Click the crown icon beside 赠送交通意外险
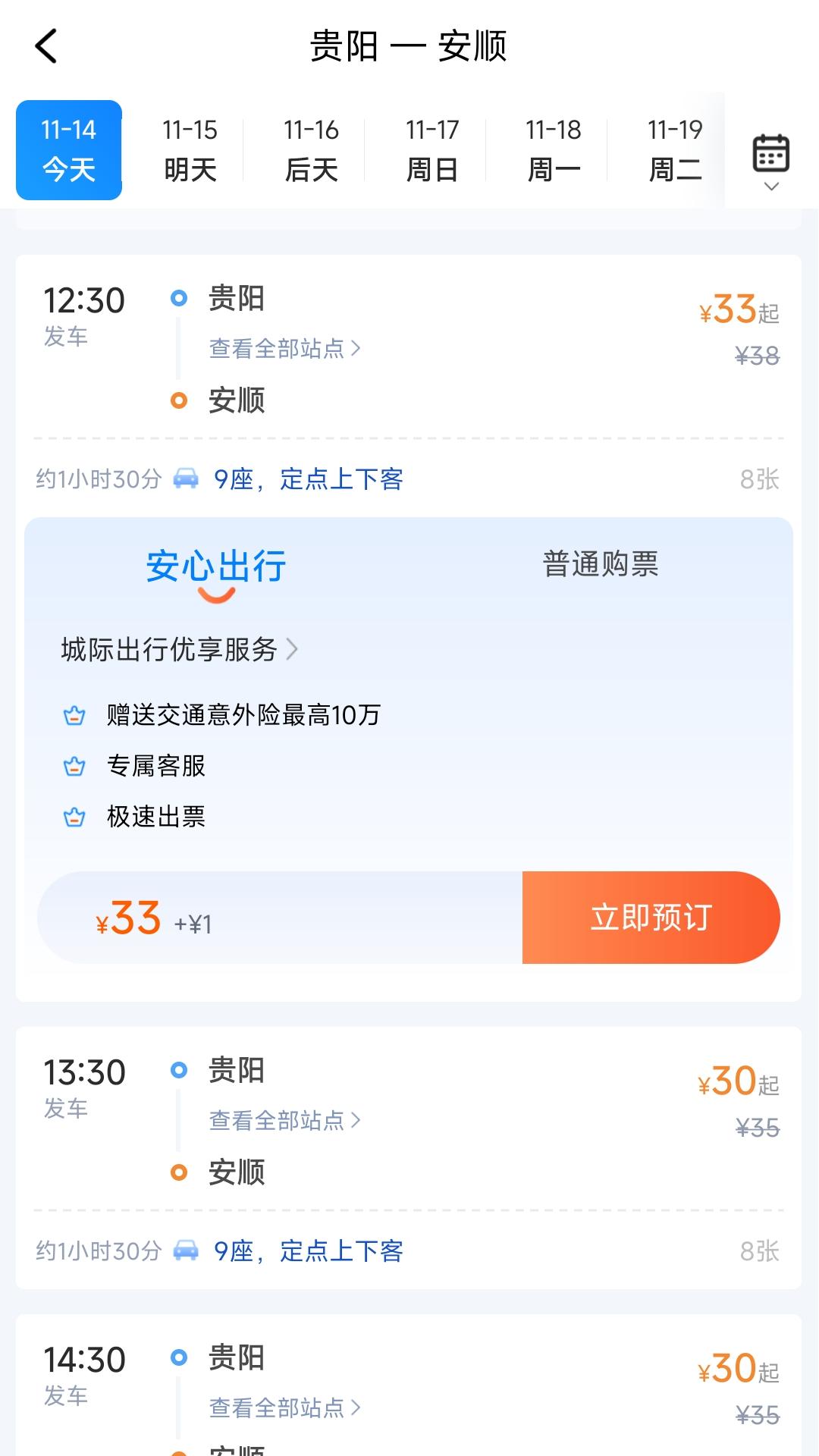Image resolution: width=819 pixels, height=1456 pixels. (x=74, y=716)
